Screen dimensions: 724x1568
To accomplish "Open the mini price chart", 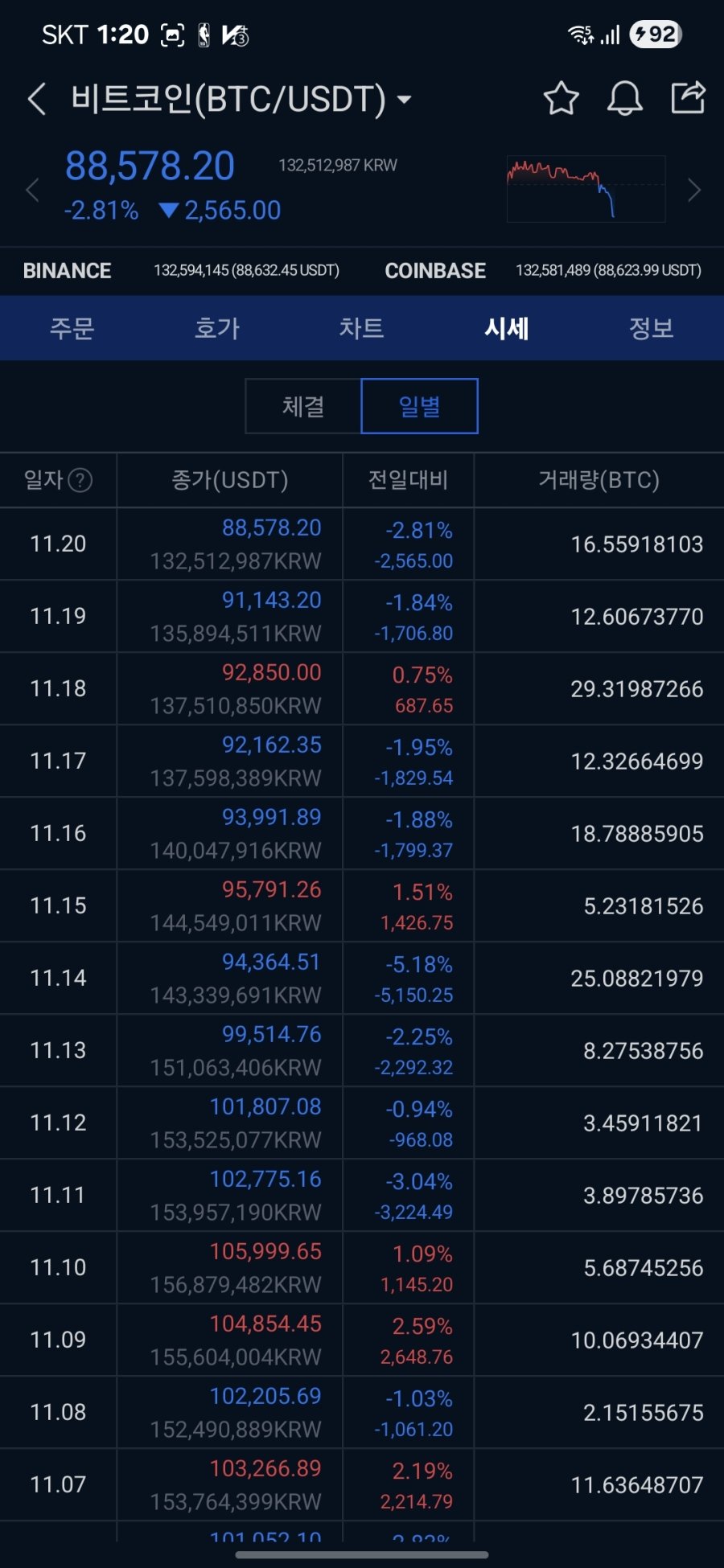I will (x=586, y=189).
